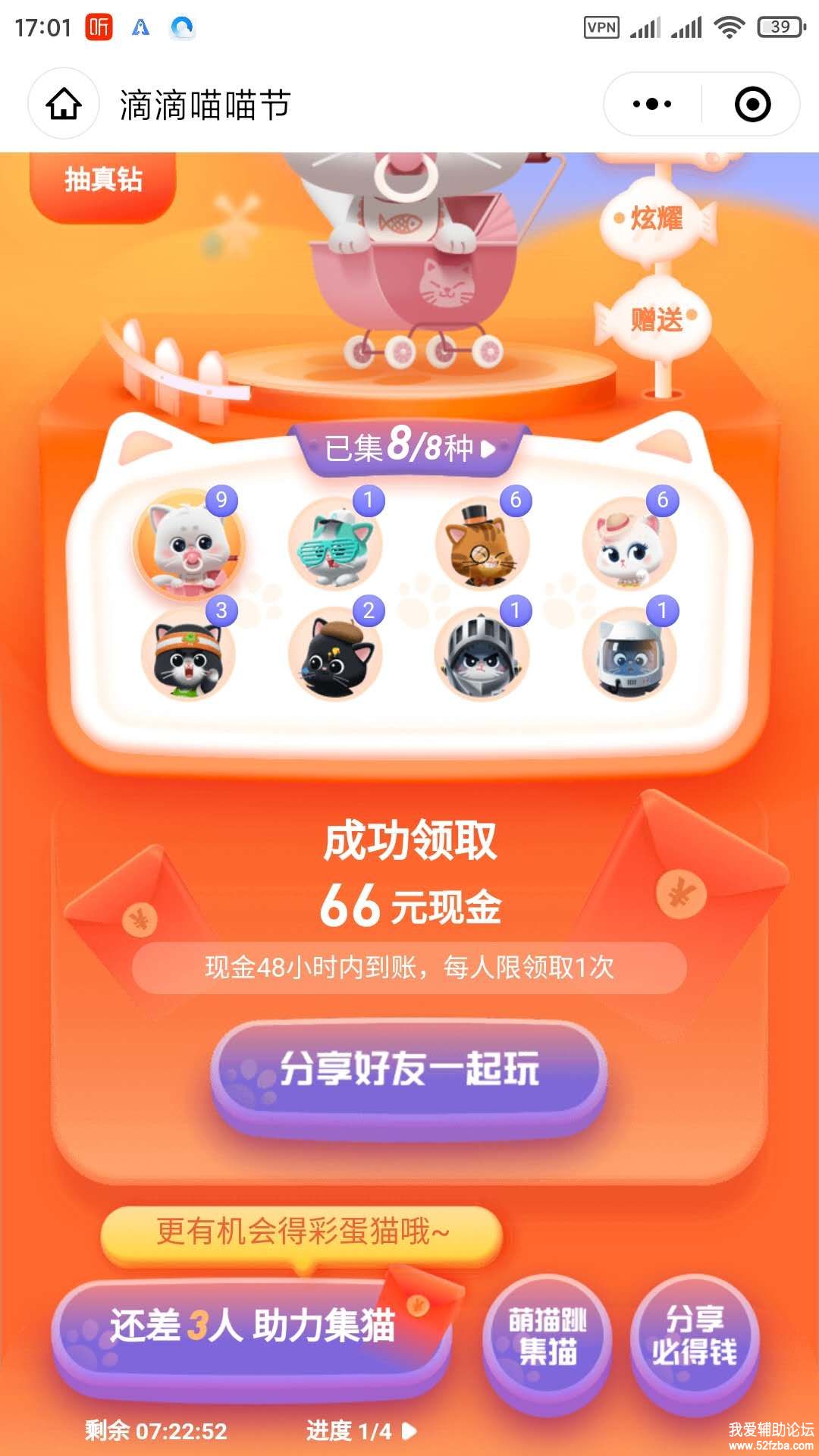The height and width of the screenshot is (1456, 819).
Task: Go to the mini program home
Action: tap(64, 104)
